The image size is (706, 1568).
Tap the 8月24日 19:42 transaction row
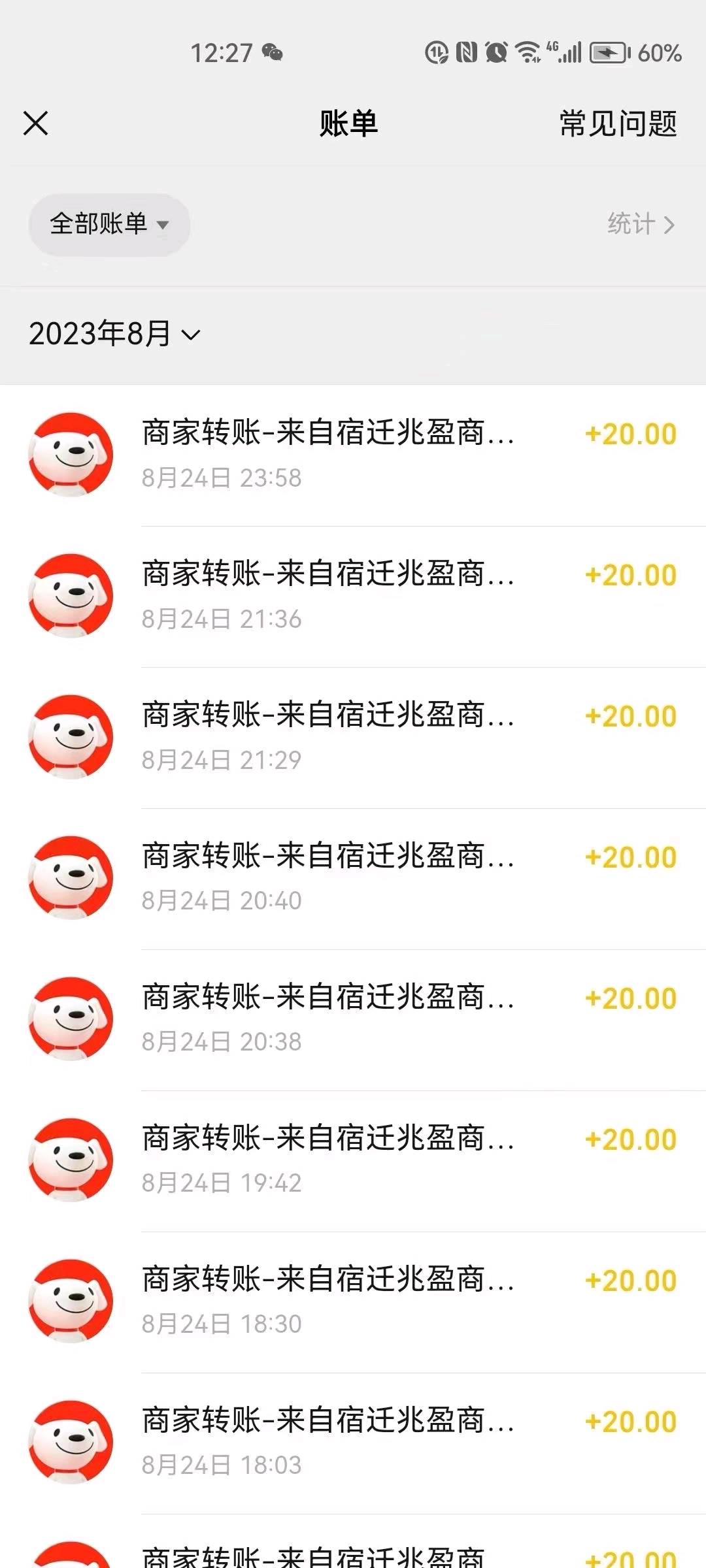[353, 1160]
